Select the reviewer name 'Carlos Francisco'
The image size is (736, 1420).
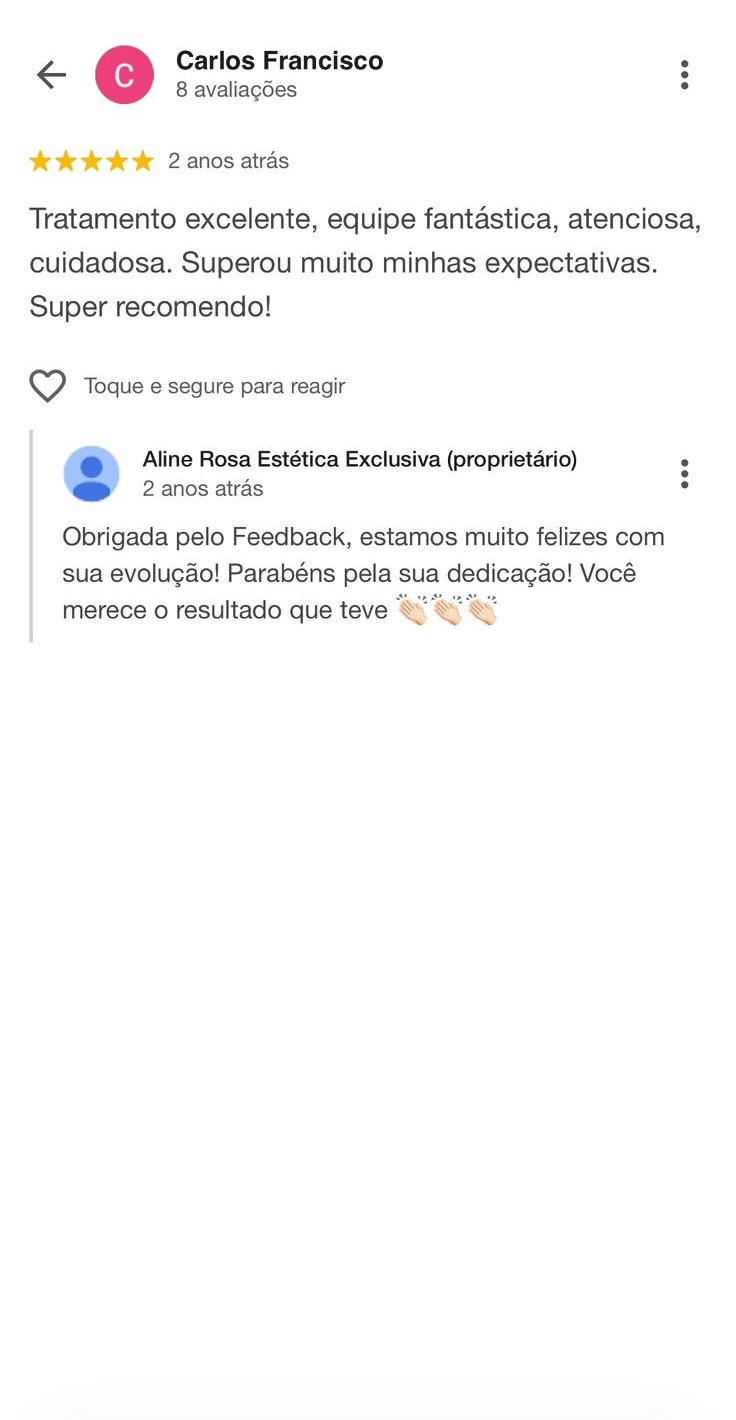[x=280, y=60]
